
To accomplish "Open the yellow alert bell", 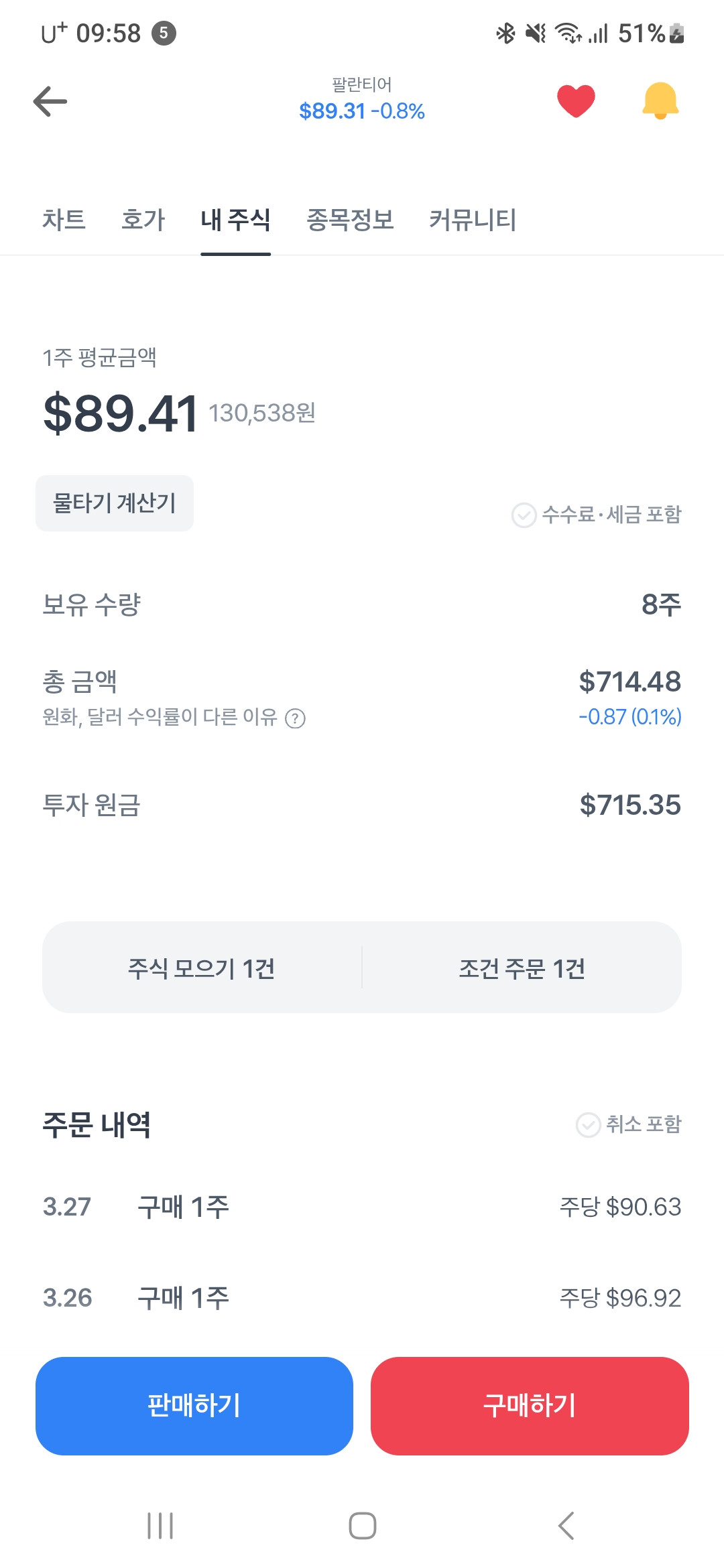I will click(660, 101).
